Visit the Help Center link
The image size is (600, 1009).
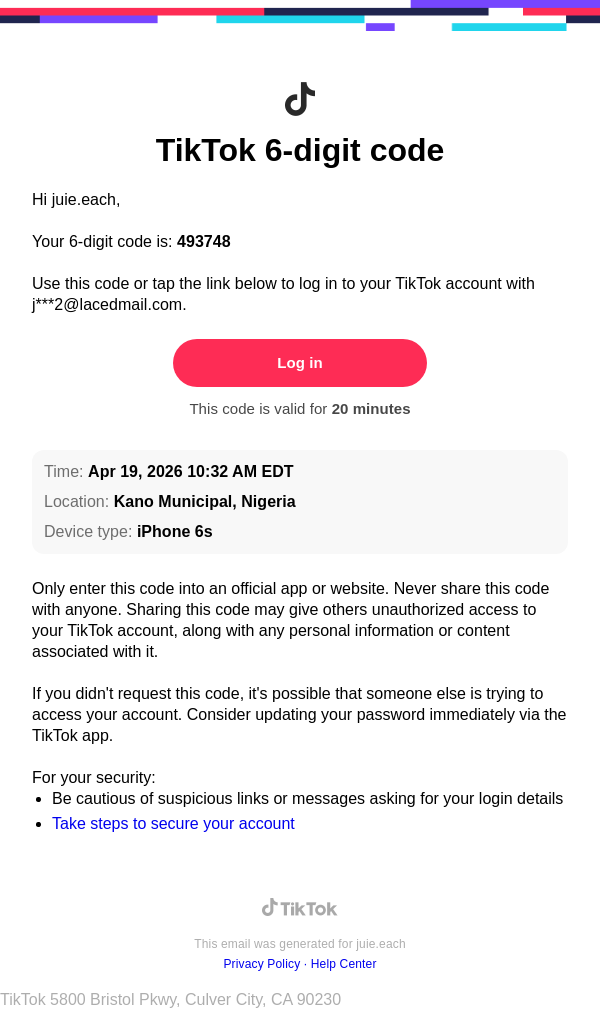point(343,964)
